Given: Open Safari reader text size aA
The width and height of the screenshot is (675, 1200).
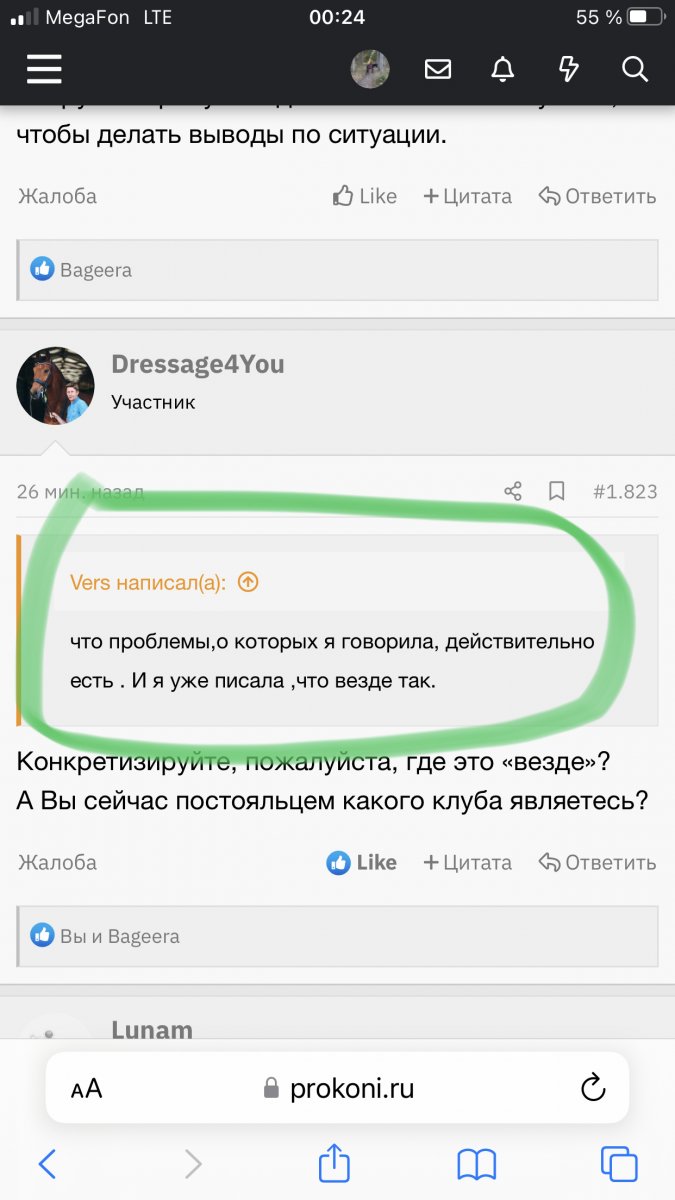Looking at the screenshot, I should [87, 1088].
